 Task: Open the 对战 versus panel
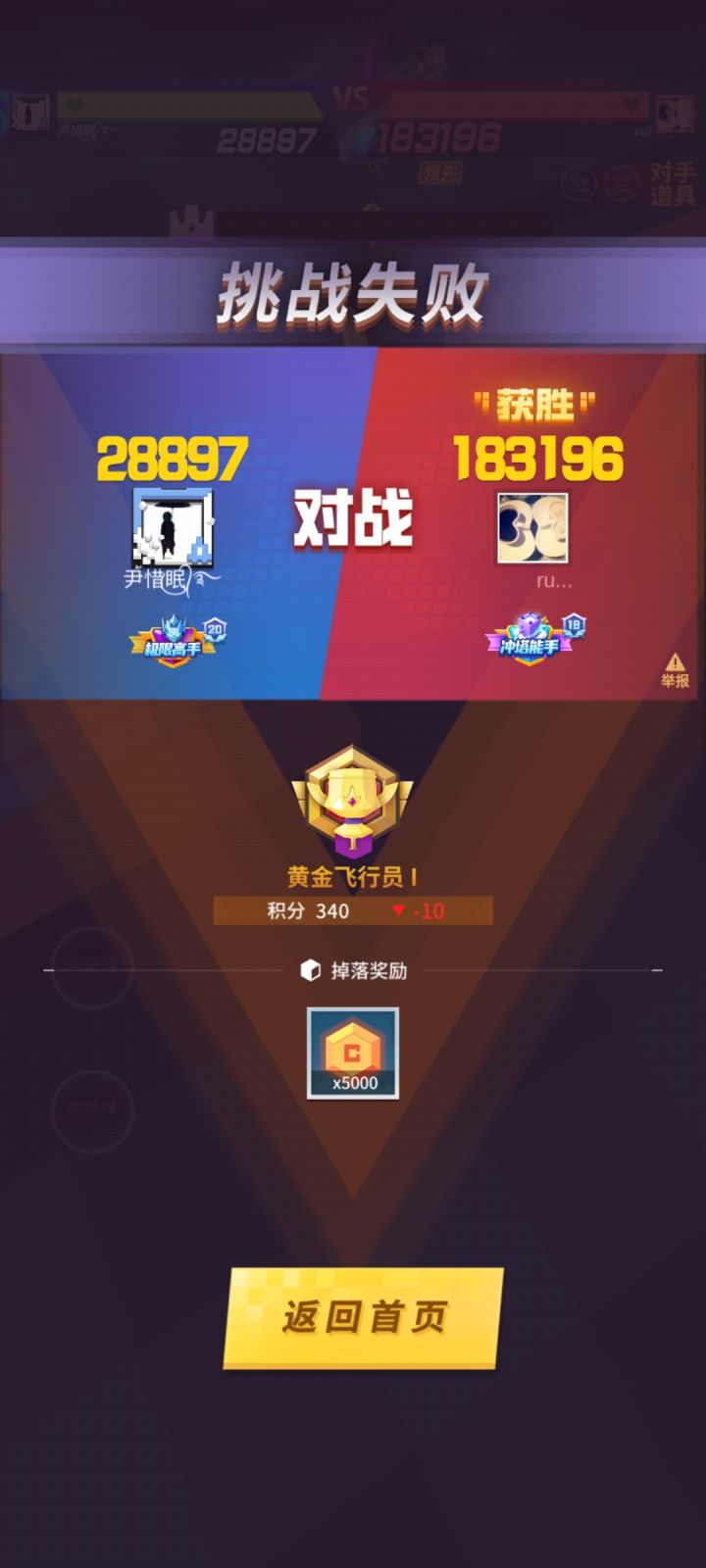(x=353, y=519)
